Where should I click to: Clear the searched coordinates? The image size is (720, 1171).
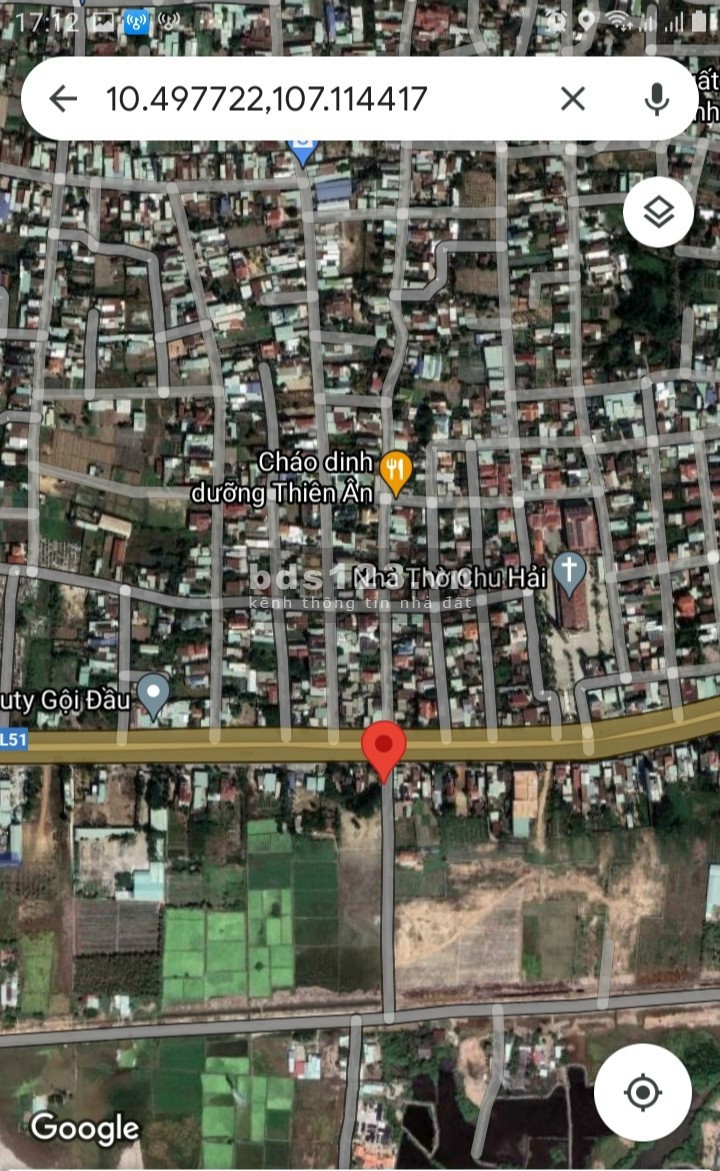[x=572, y=98]
